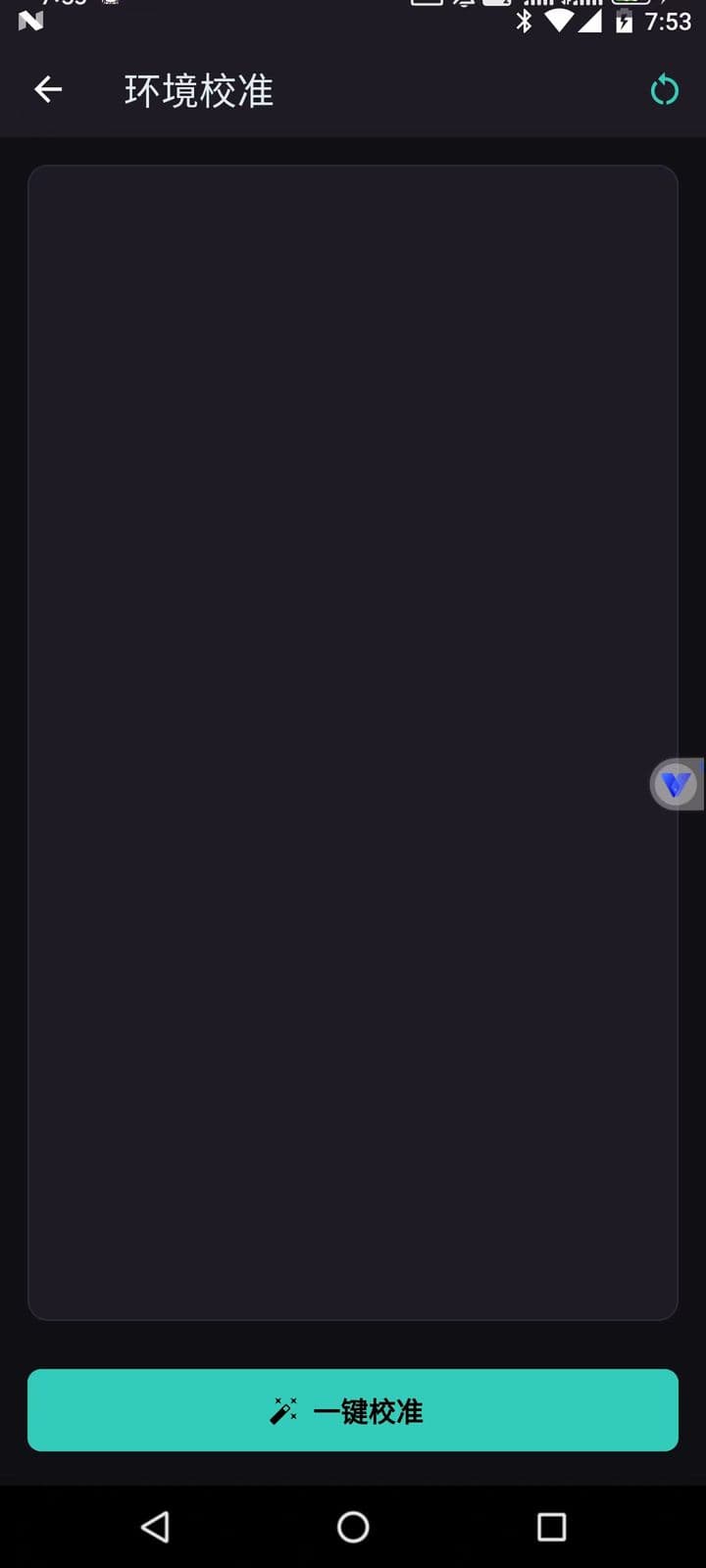Open the floating V bubble at the edge
The height and width of the screenshot is (1568, 706).
pos(677,784)
